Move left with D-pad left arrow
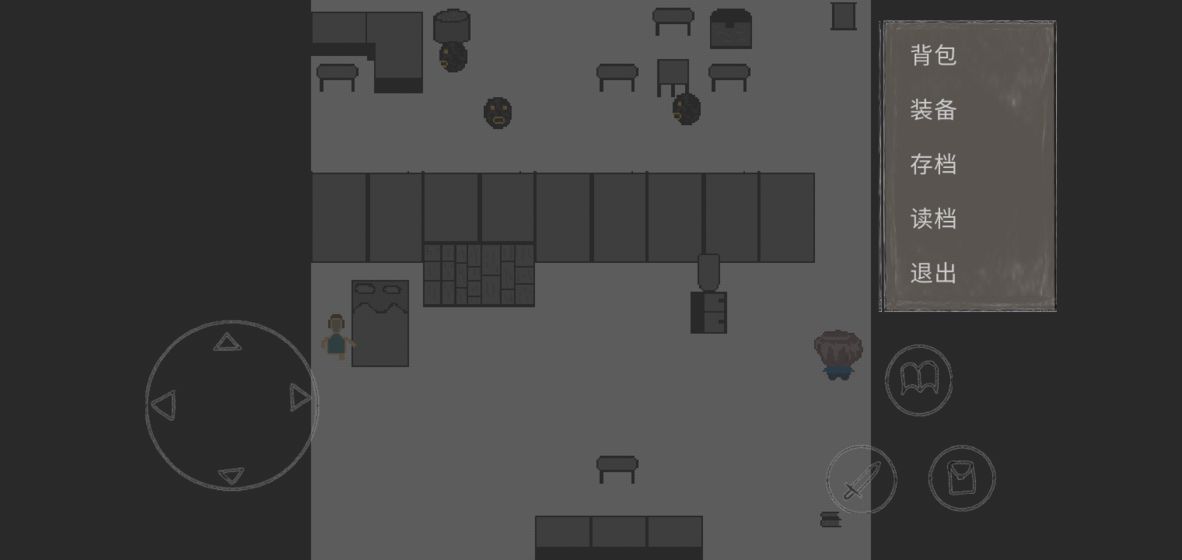The width and height of the screenshot is (1182, 560). [163, 405]
